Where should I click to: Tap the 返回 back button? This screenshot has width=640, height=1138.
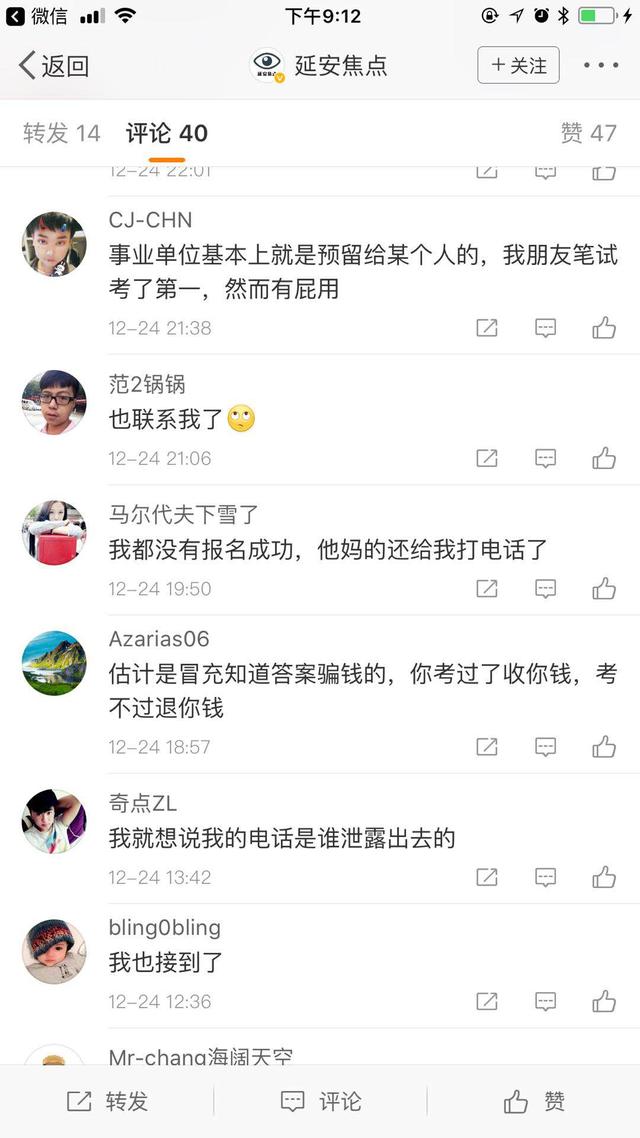55,66
